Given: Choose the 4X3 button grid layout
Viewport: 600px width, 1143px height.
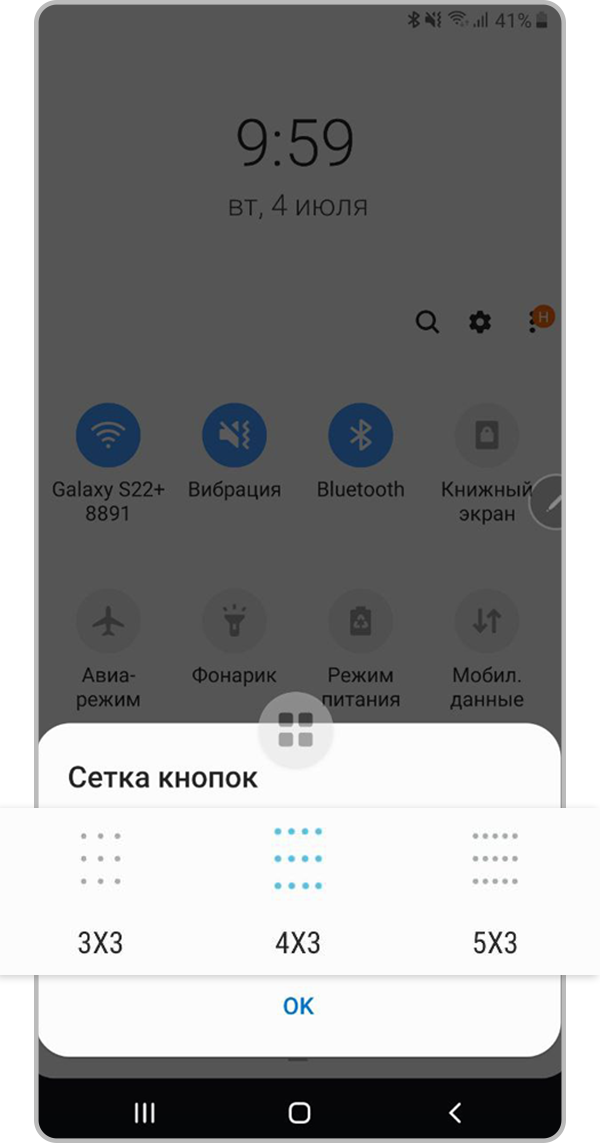Looking at the screenshot, I should tap(298, 888).
